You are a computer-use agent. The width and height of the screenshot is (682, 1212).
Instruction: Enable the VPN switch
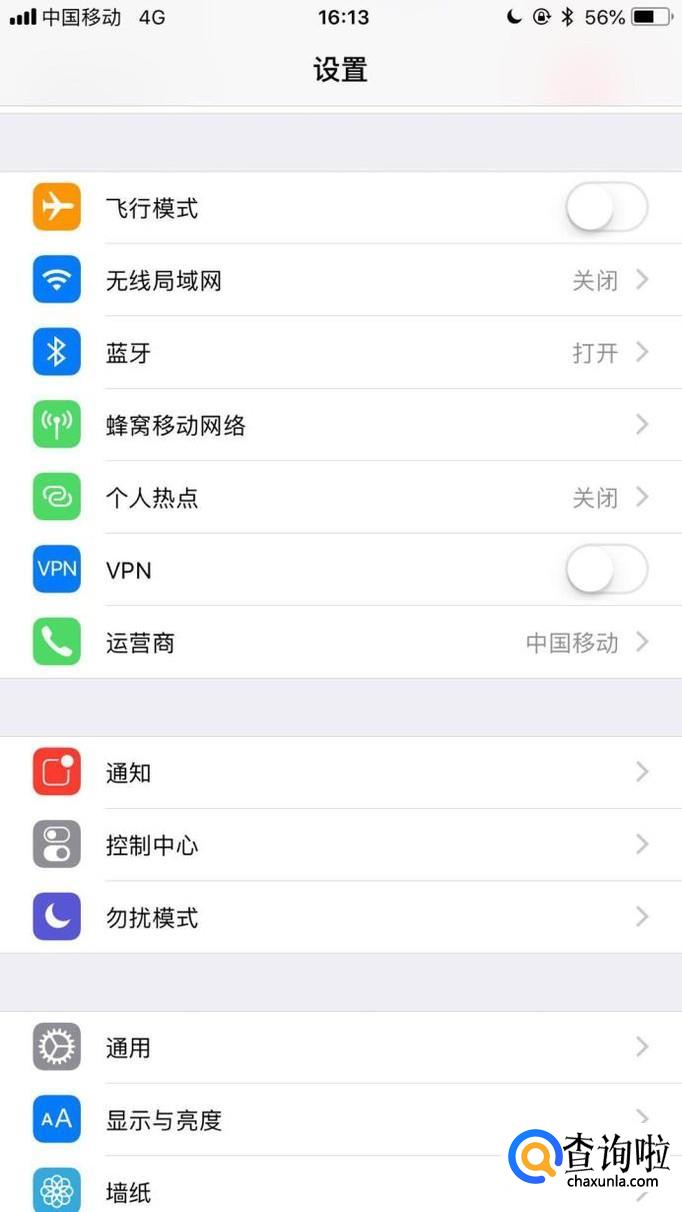coord(606,570)
